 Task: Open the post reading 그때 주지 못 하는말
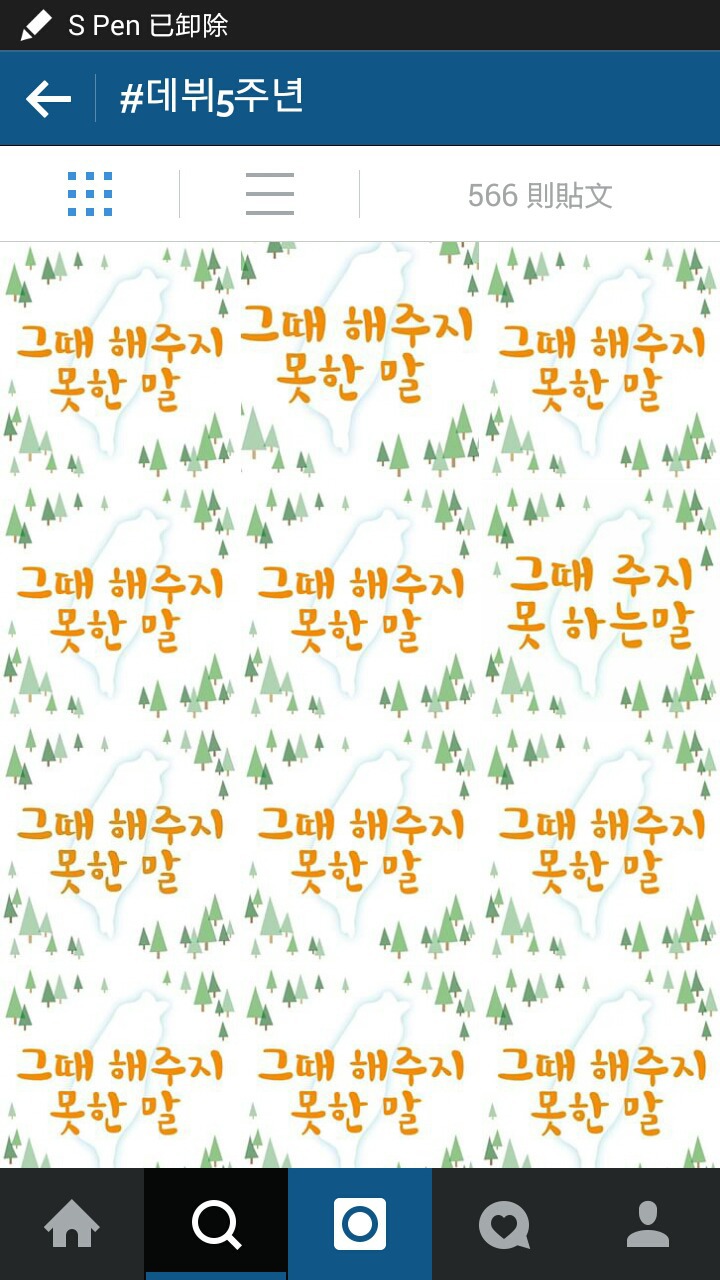click(600, 604)
